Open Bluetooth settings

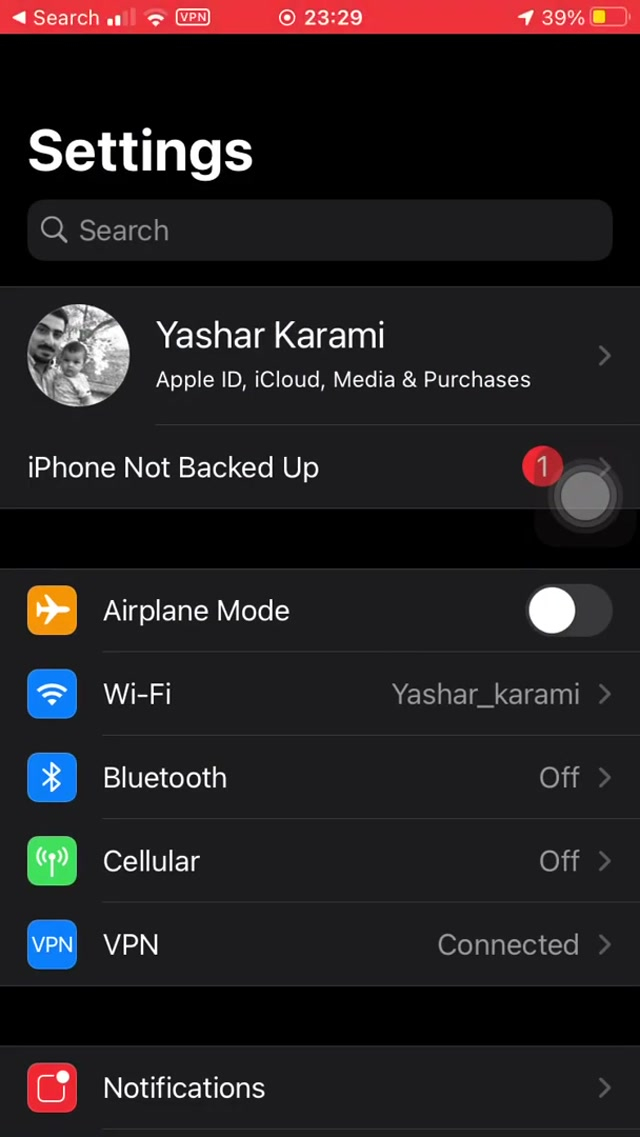[320, 778]
